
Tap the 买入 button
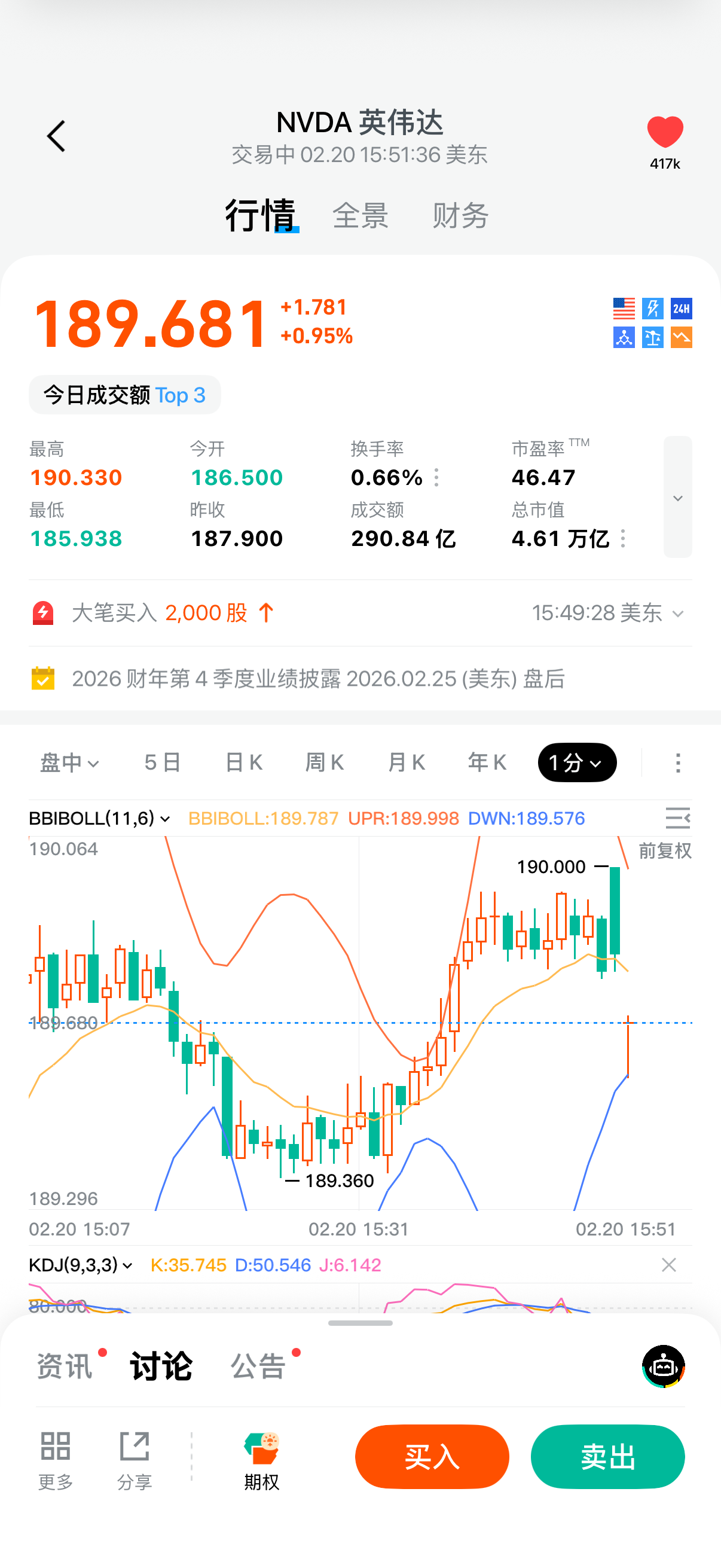(x=432, y=1457)
